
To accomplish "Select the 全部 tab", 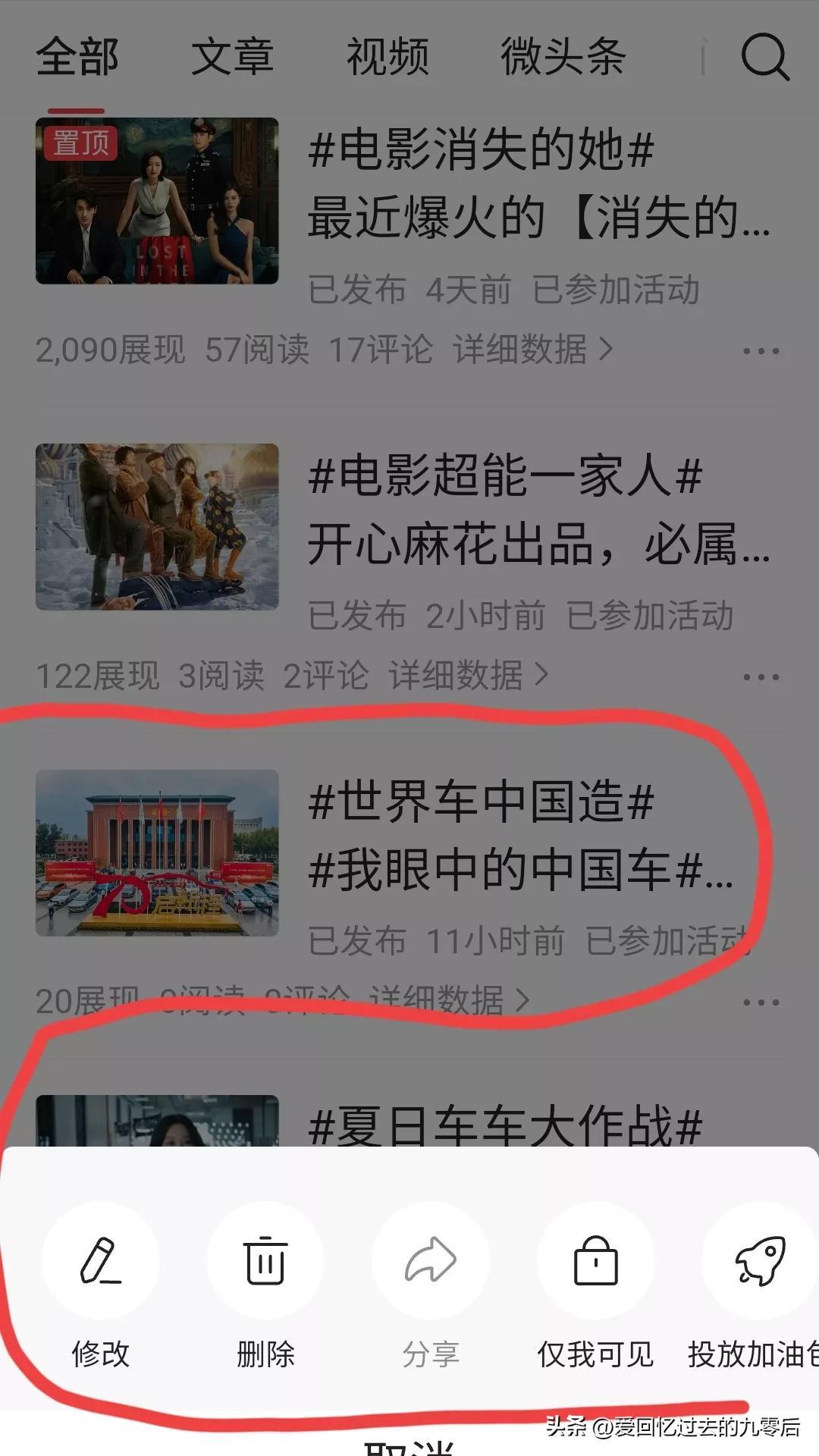I will tap(77, 57).
